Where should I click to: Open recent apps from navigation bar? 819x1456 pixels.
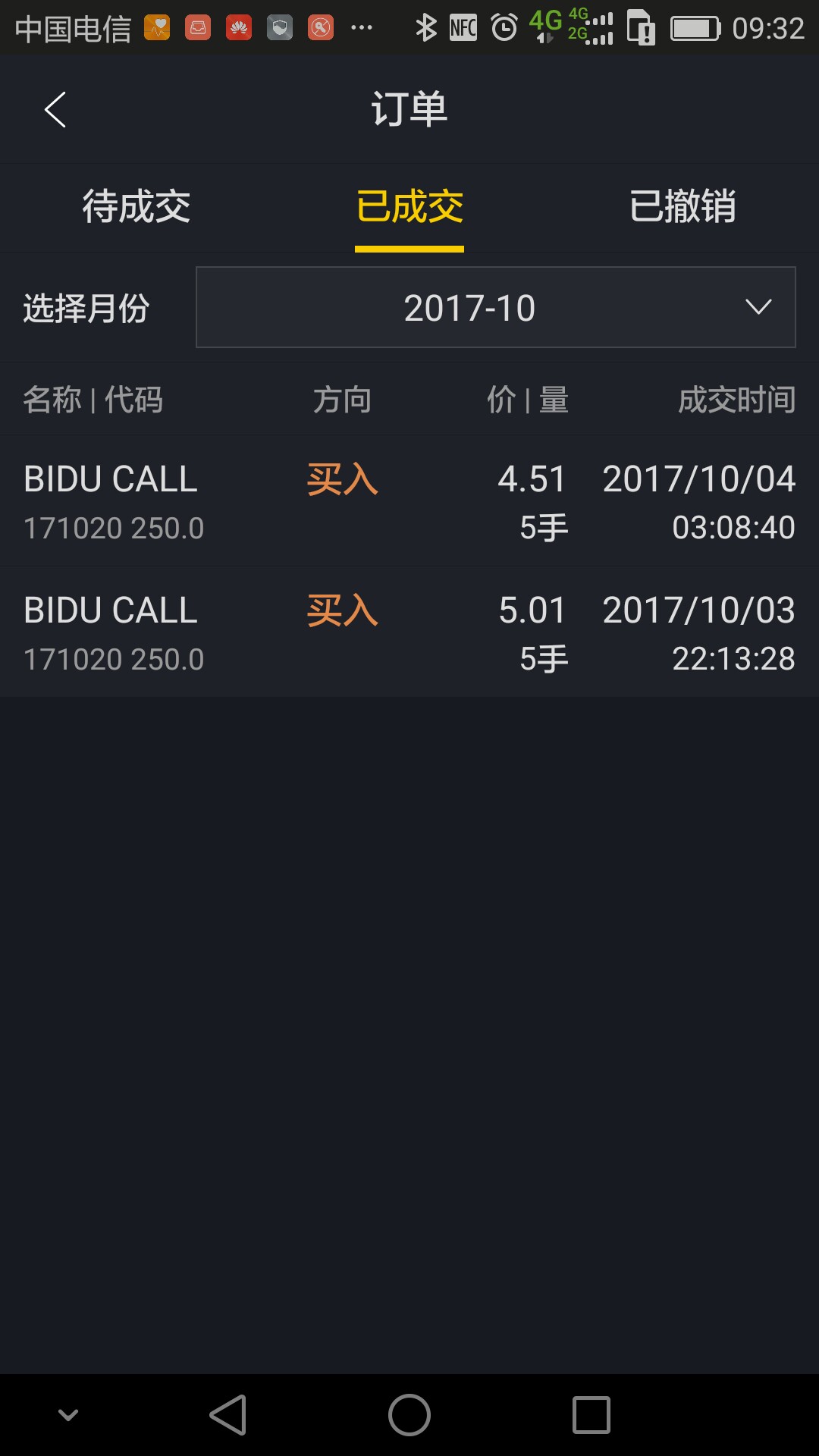[x=591, y=1415]
